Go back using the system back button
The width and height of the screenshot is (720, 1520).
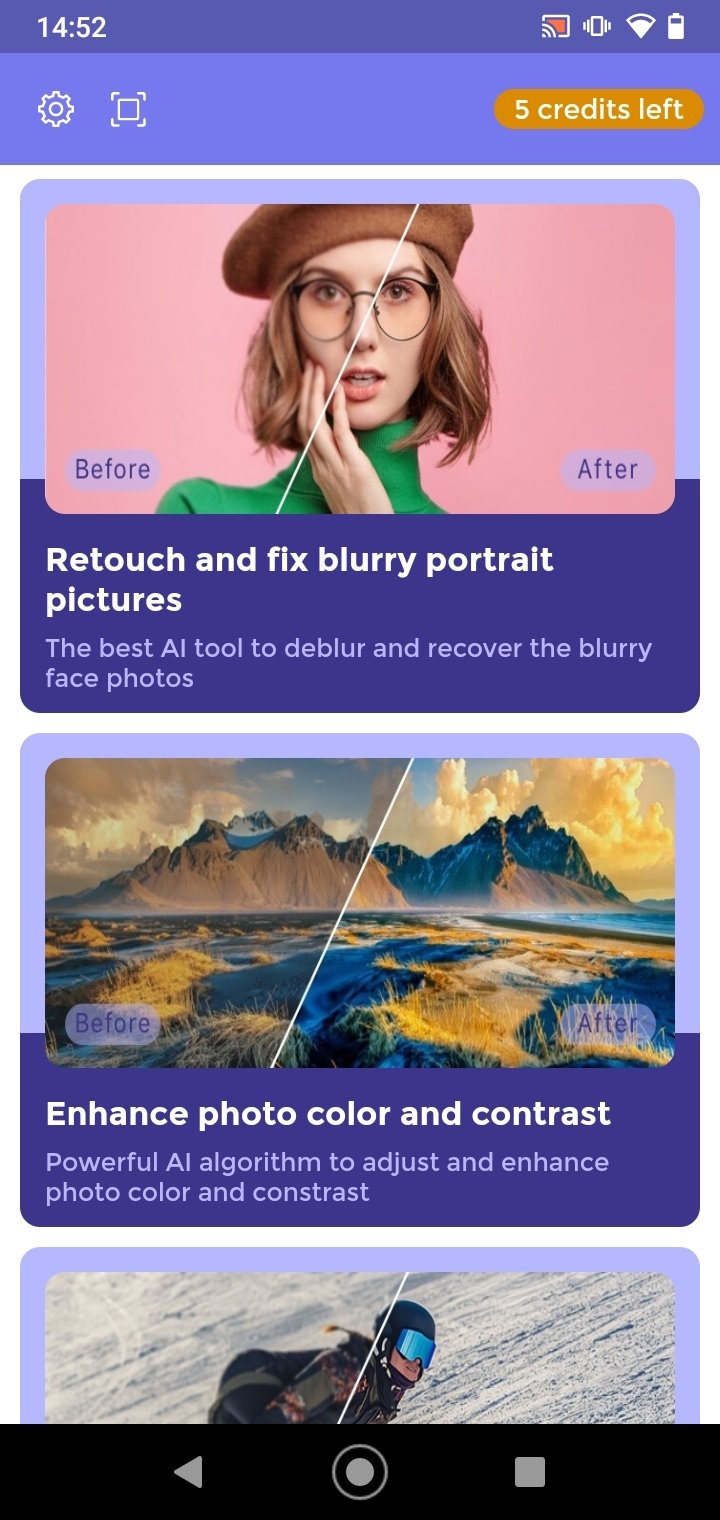[188, 1472]
